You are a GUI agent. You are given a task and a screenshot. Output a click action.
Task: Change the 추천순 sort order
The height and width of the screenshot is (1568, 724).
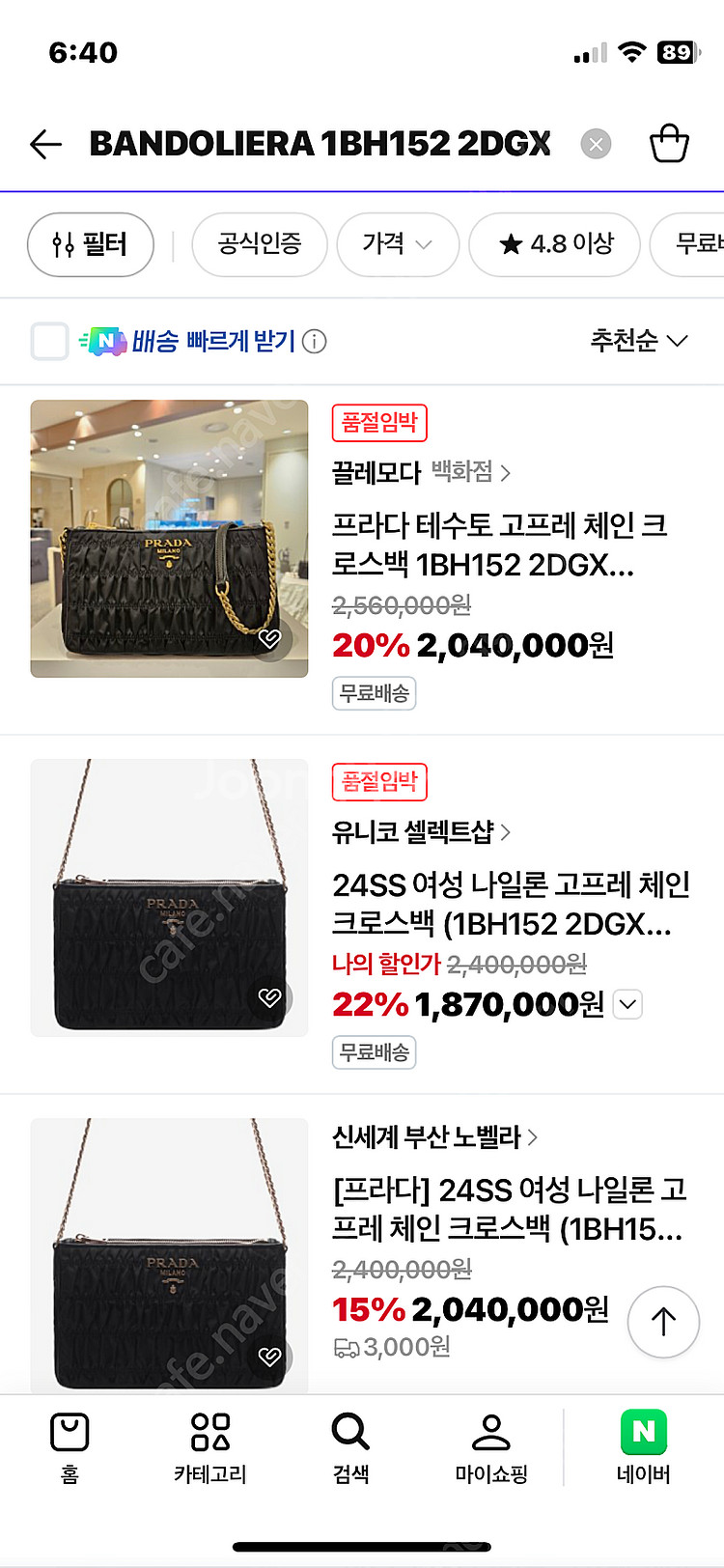[638, 341]
